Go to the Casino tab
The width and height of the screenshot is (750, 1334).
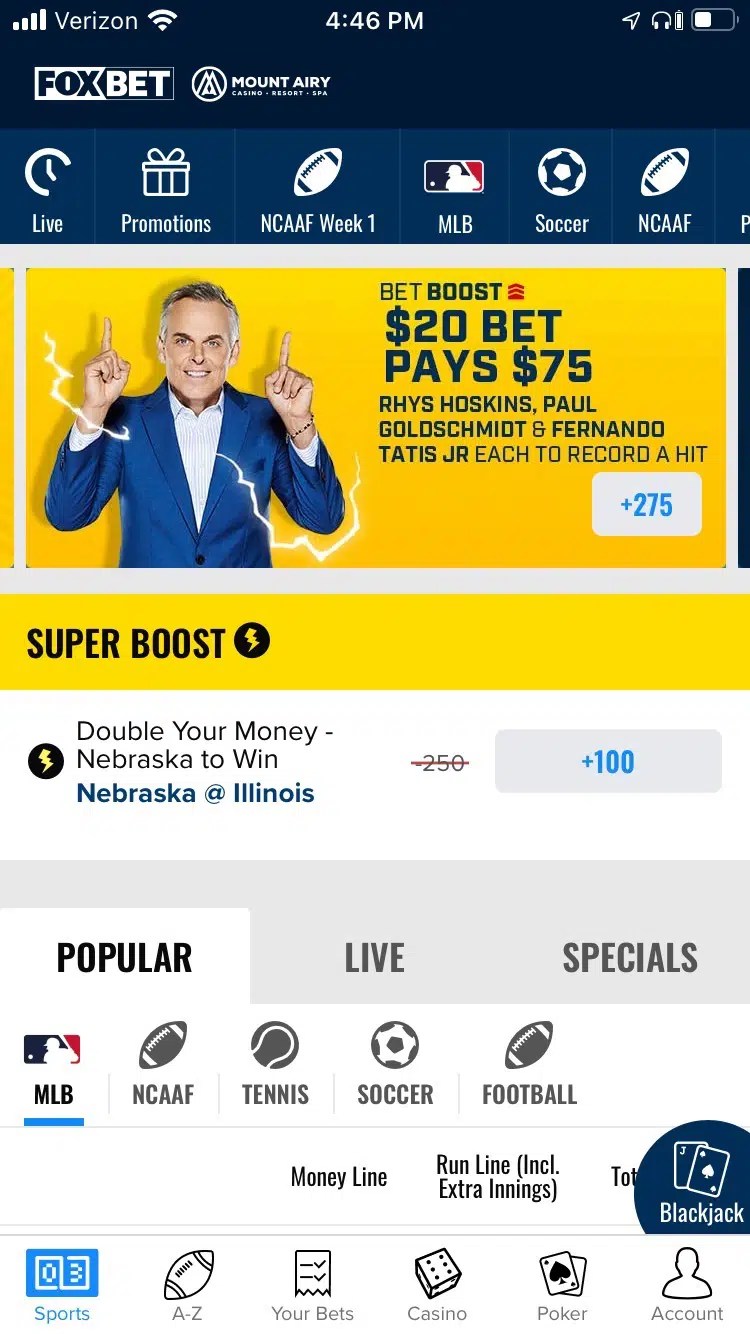coord(437,1286)
